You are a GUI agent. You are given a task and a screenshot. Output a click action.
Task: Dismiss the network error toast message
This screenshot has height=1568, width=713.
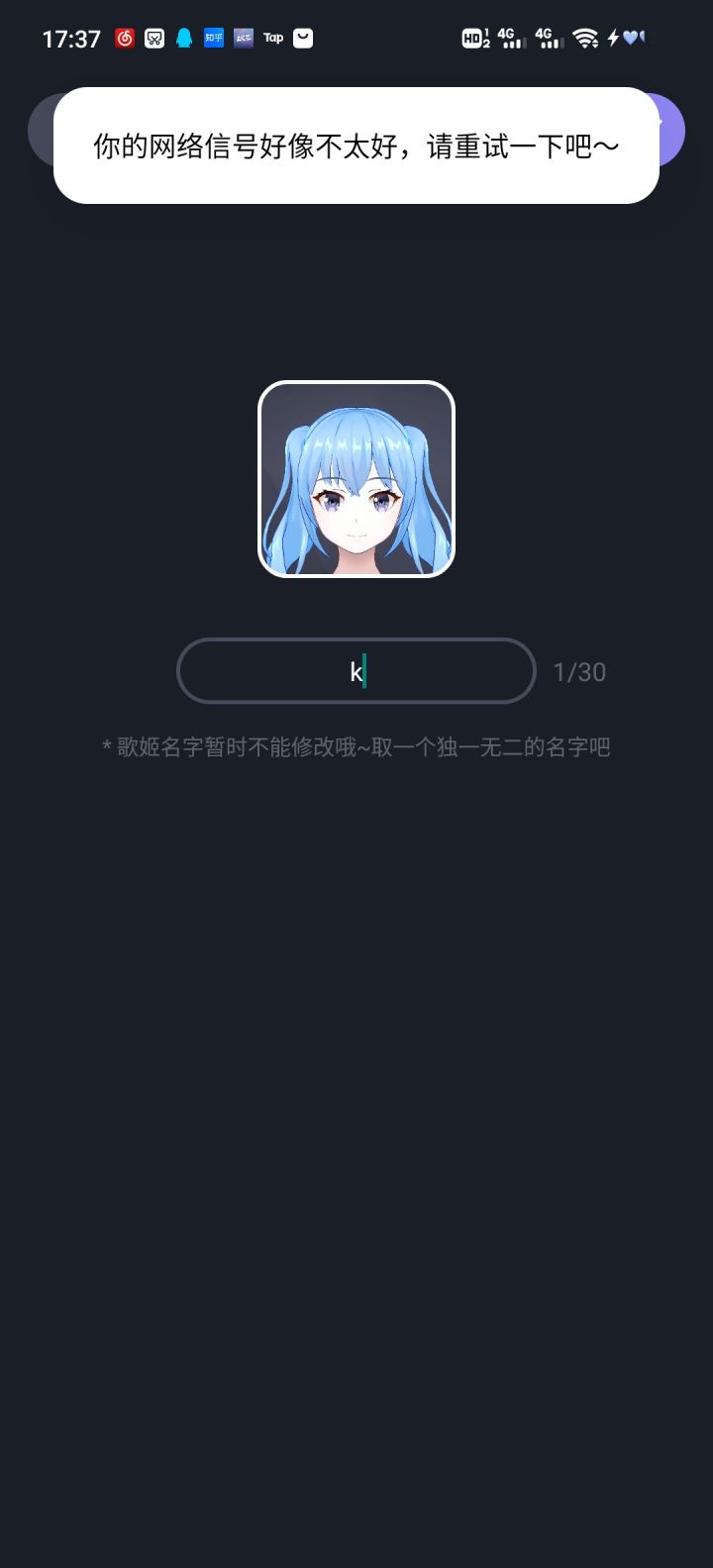tap(356, 146)
